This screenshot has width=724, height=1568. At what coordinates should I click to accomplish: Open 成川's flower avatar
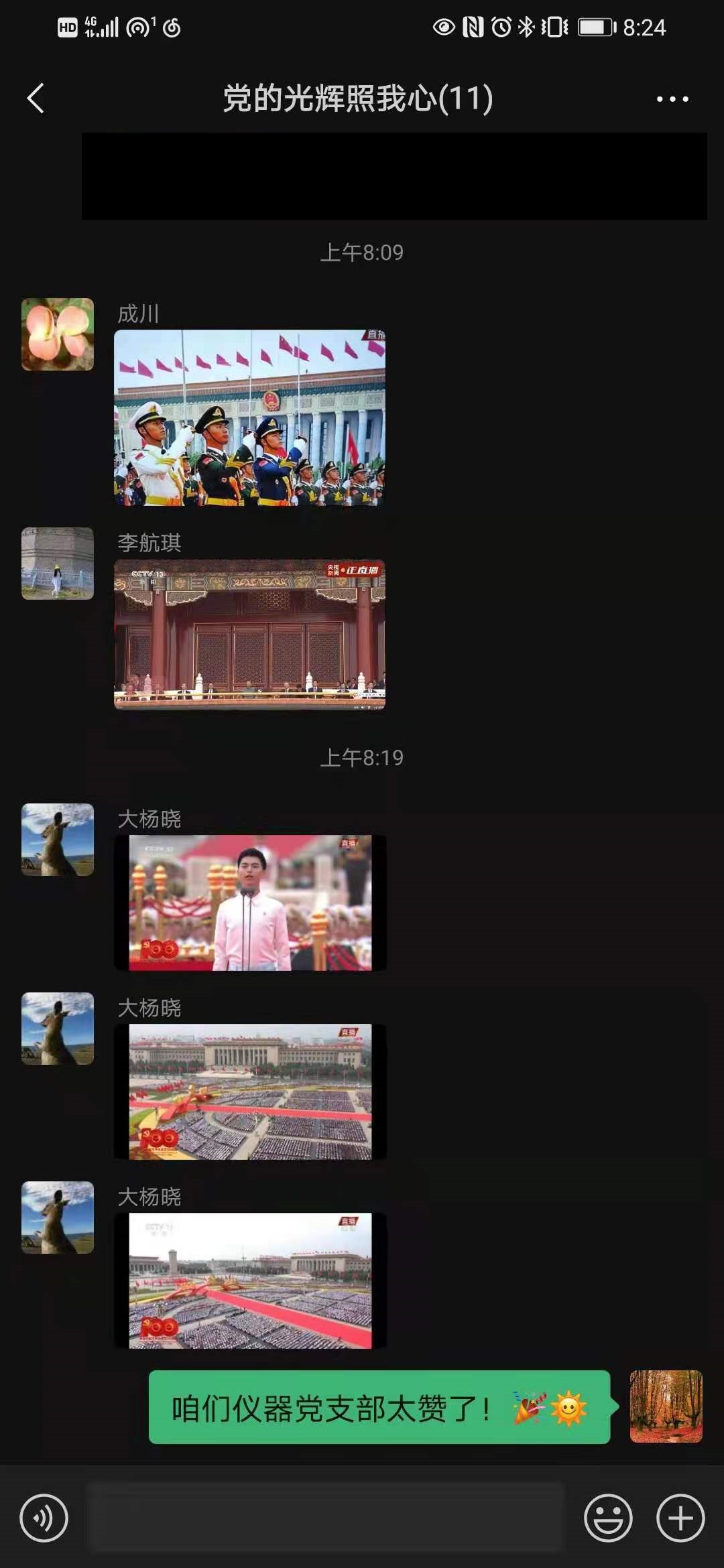pos(58,334)
